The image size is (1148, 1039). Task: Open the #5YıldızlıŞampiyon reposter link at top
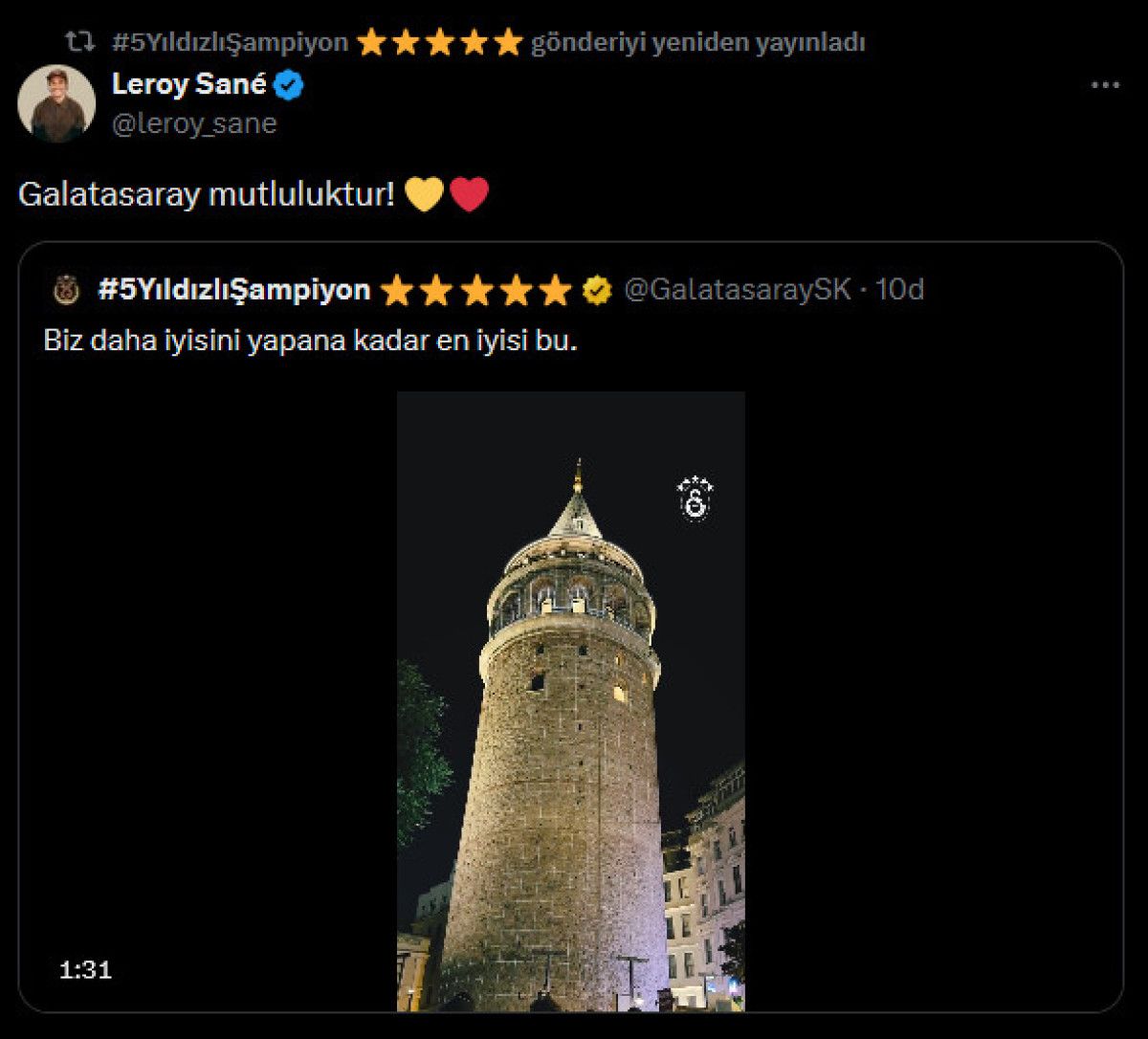tap(230, 42)
